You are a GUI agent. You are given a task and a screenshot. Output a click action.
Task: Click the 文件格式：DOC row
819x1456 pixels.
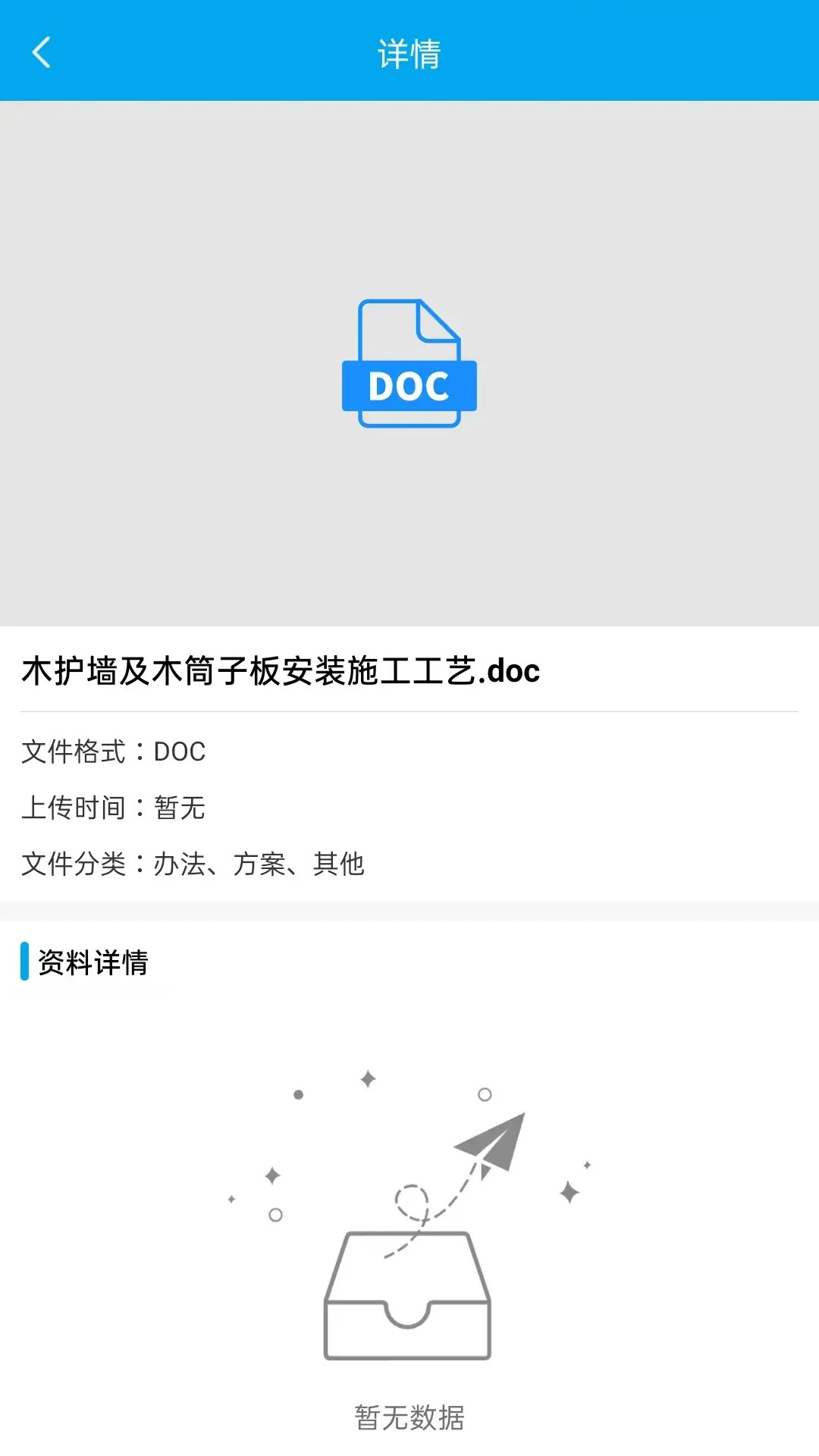[x=112, y=752]
